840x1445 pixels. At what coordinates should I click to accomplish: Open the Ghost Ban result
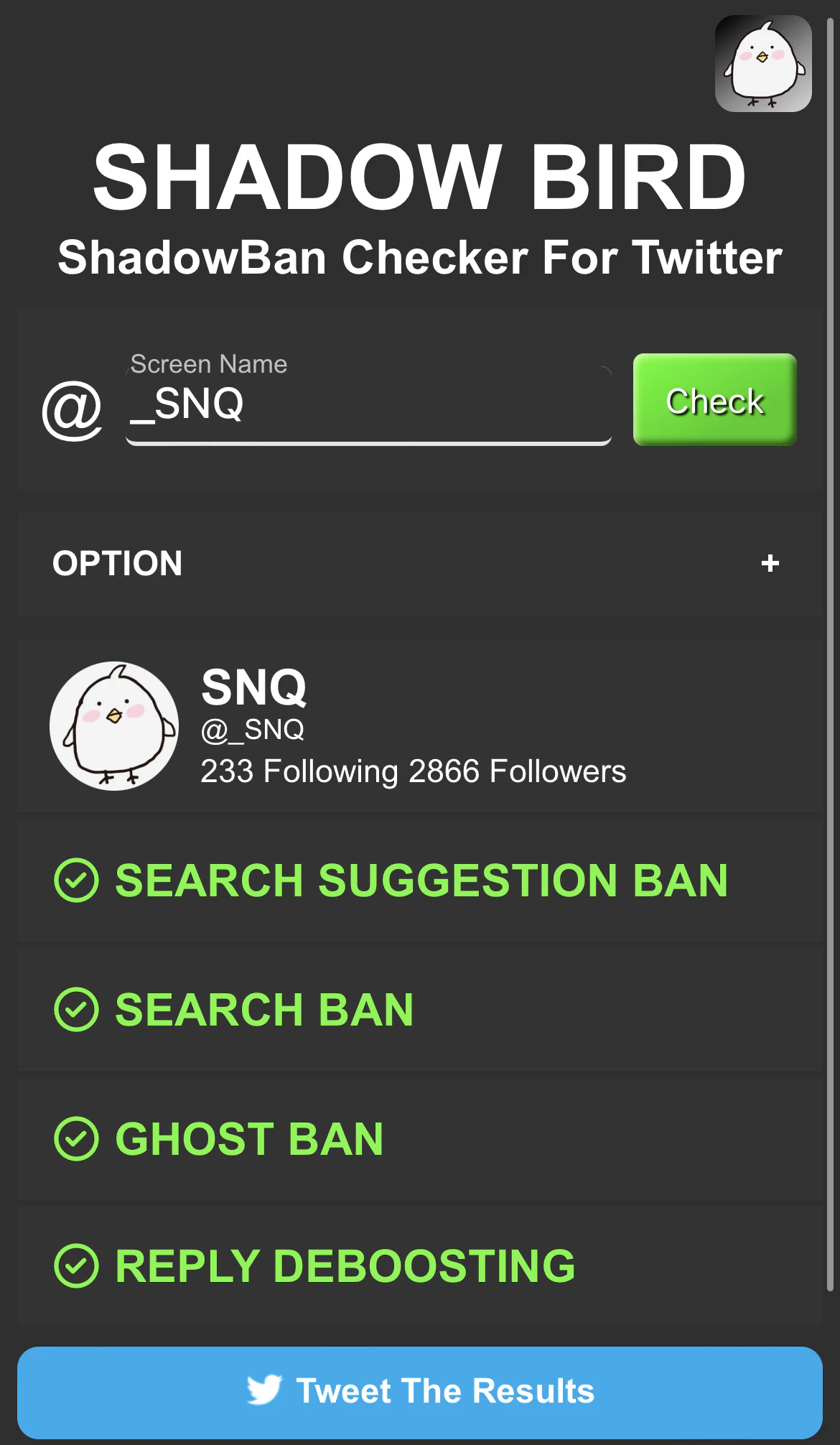pyautogui.click(x=249, y=1139)
